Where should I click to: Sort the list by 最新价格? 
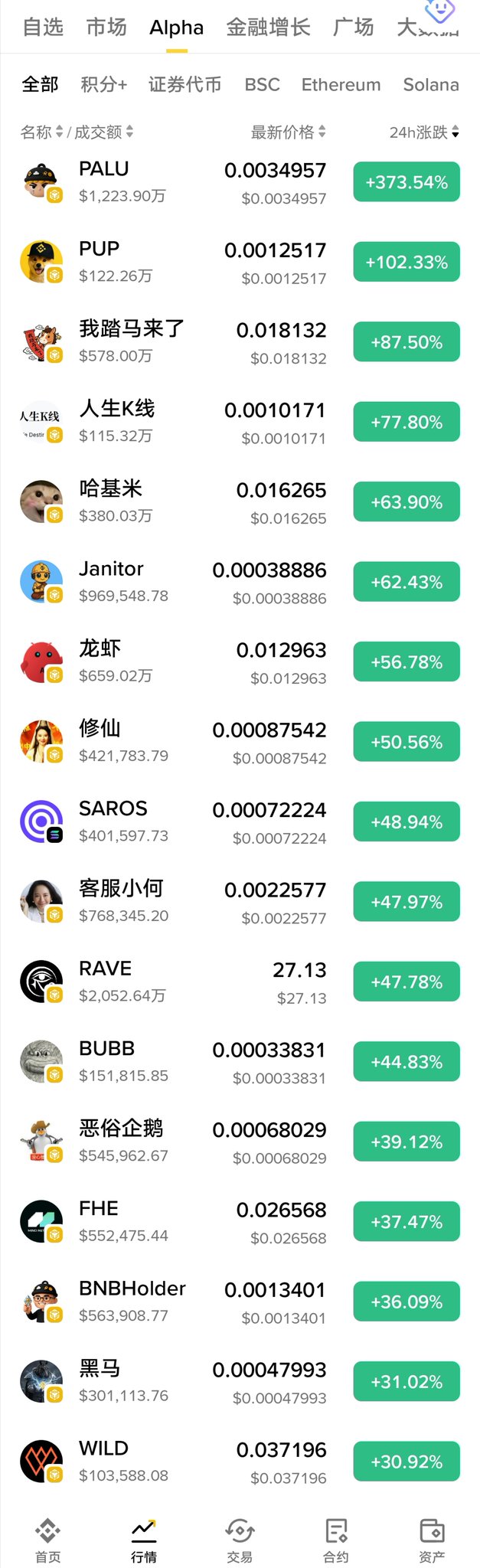click(288, 132)
